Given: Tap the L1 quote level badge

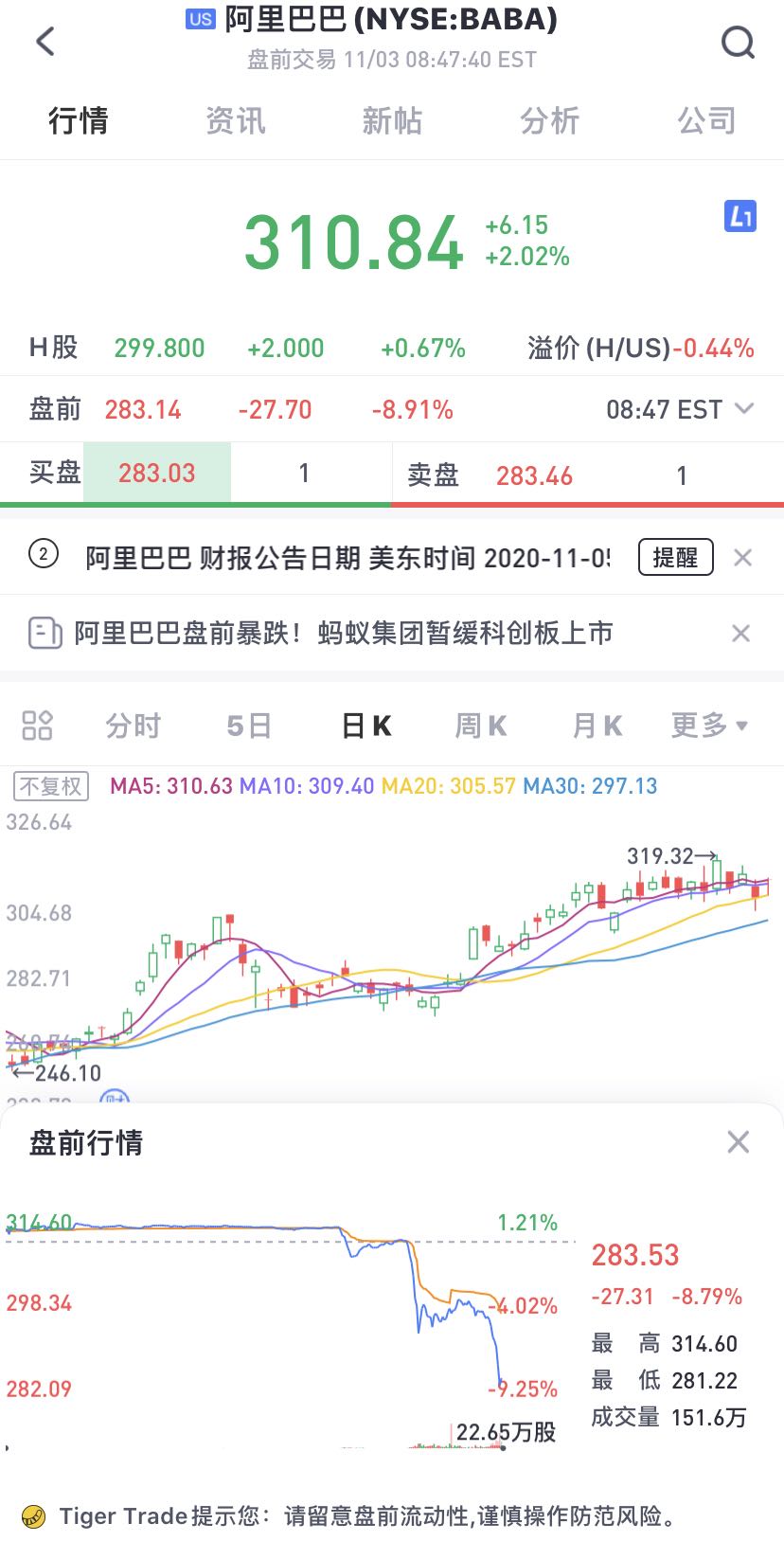Looking at the screenshot, I should click(740, 216).
